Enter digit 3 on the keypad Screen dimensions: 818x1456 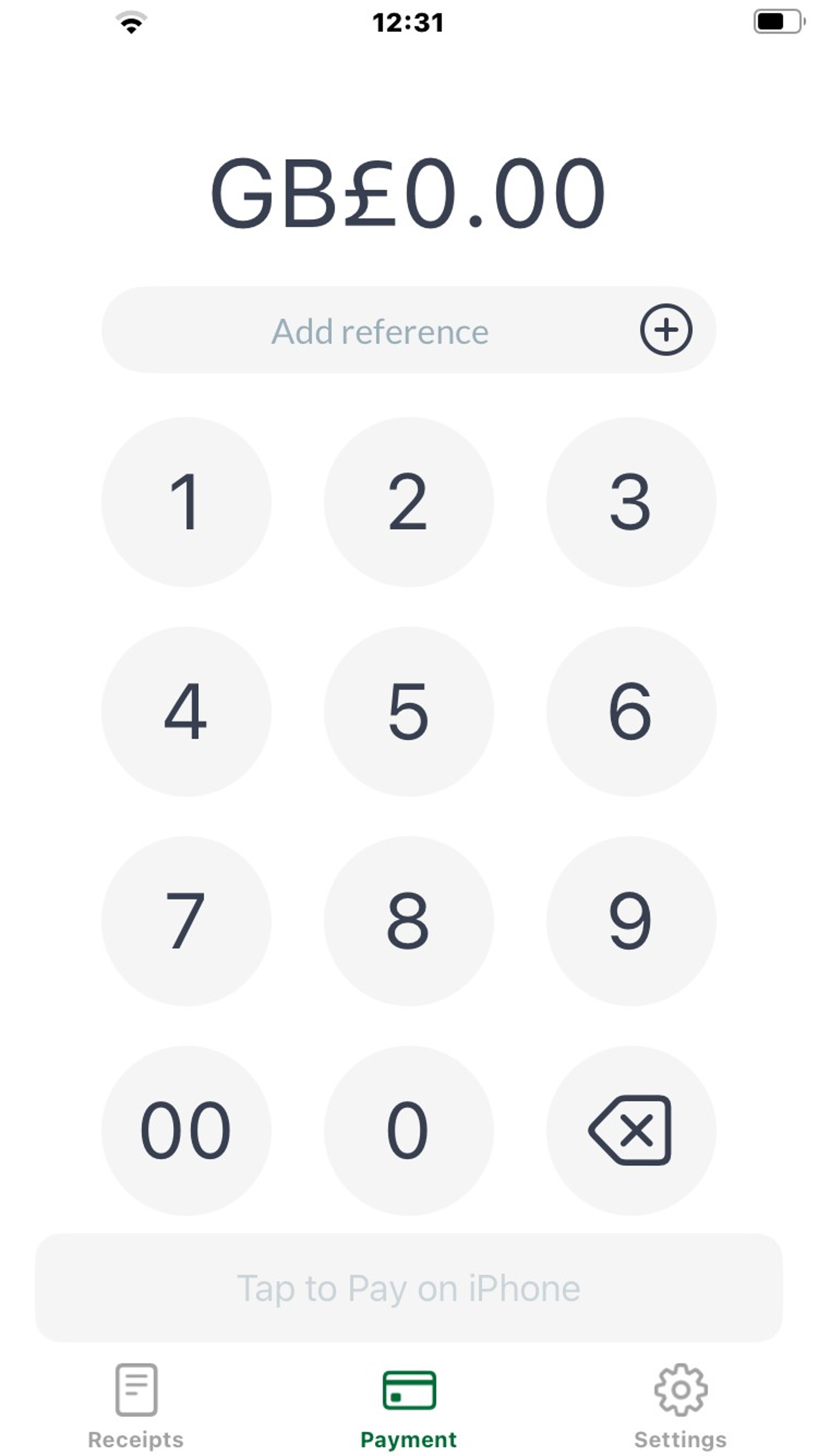631,502
